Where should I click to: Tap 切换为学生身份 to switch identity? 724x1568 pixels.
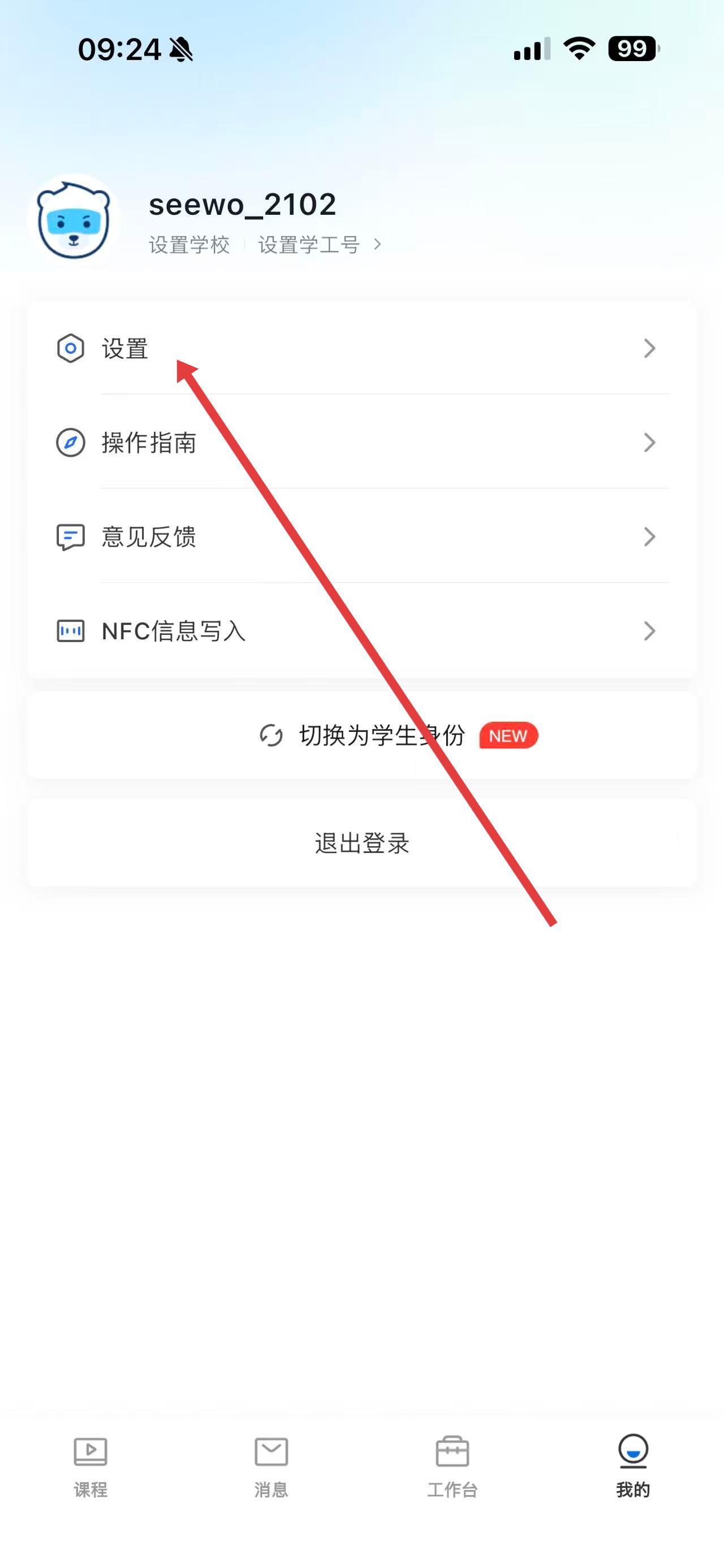(381, 735)
